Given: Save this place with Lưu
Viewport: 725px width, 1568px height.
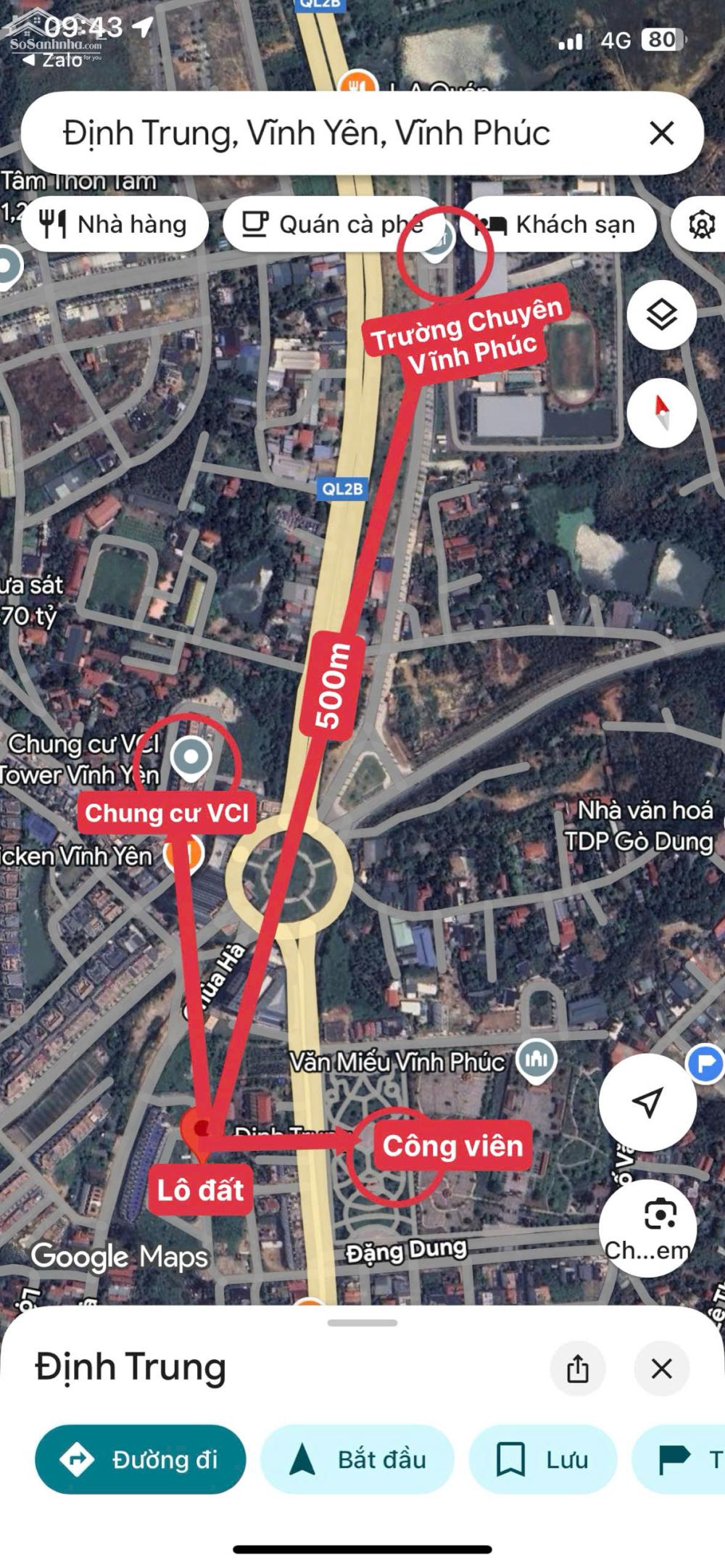Looking at the screenshot, I should (x=543, y=1459).
